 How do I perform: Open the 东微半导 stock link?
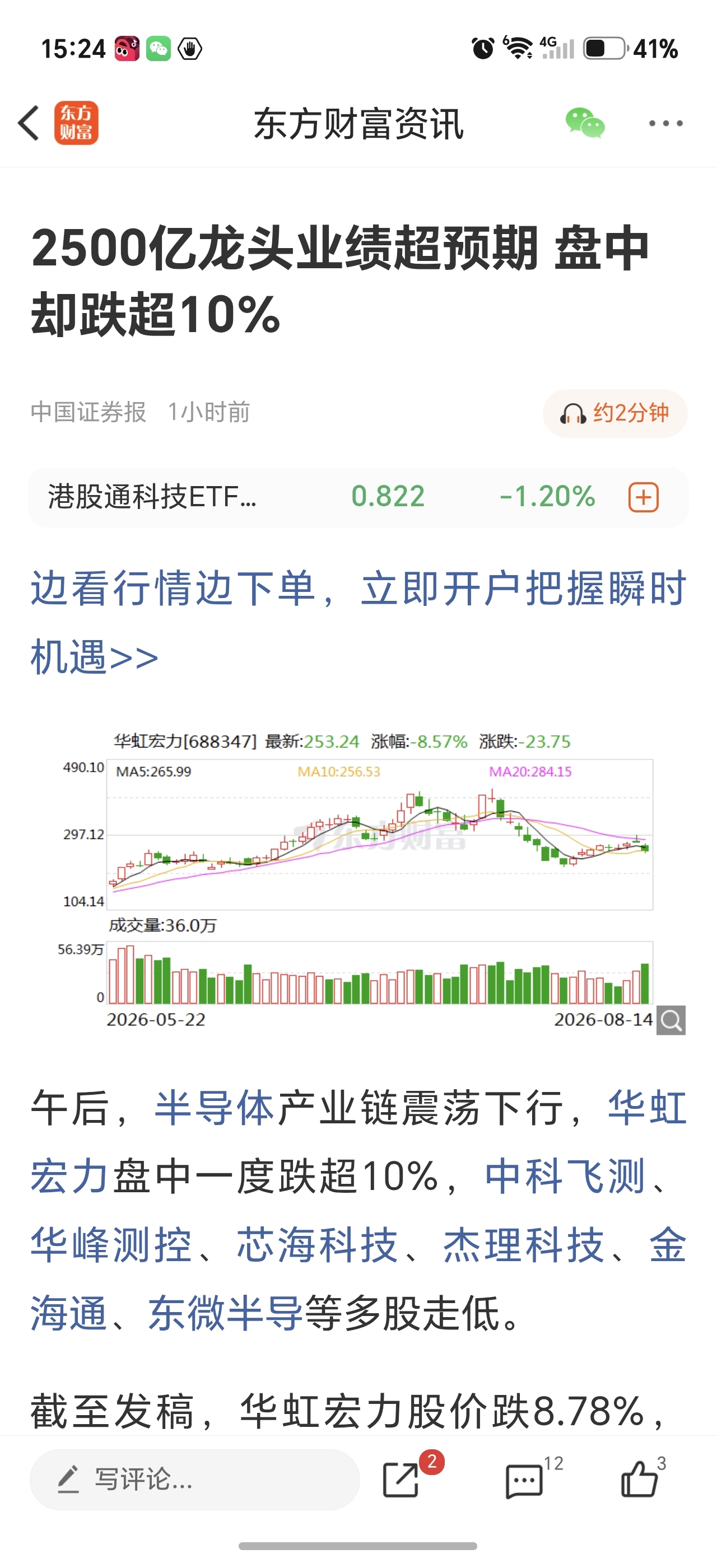point(226,1314)
